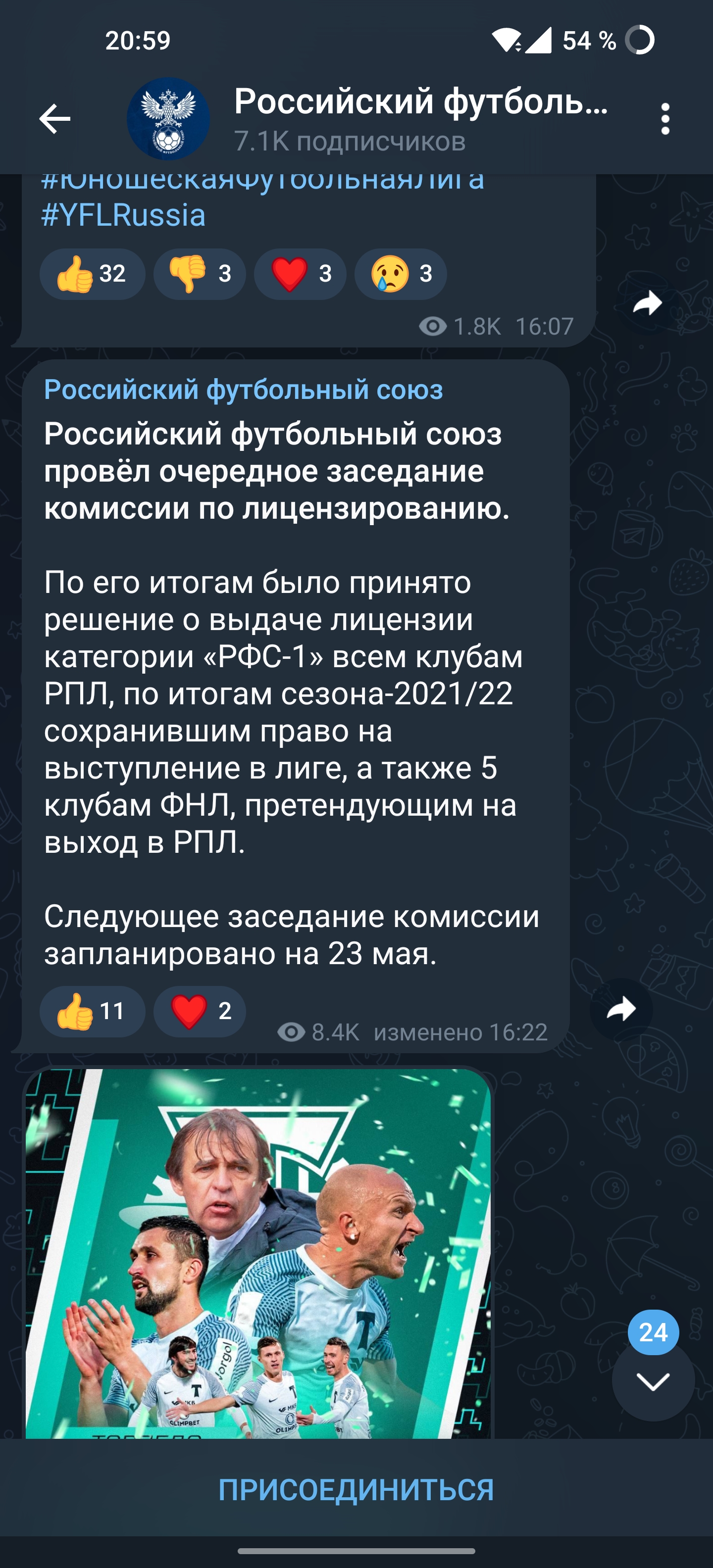
Task: Open forwarded source Российский футбольный союз
Action: tap(243, 390)
